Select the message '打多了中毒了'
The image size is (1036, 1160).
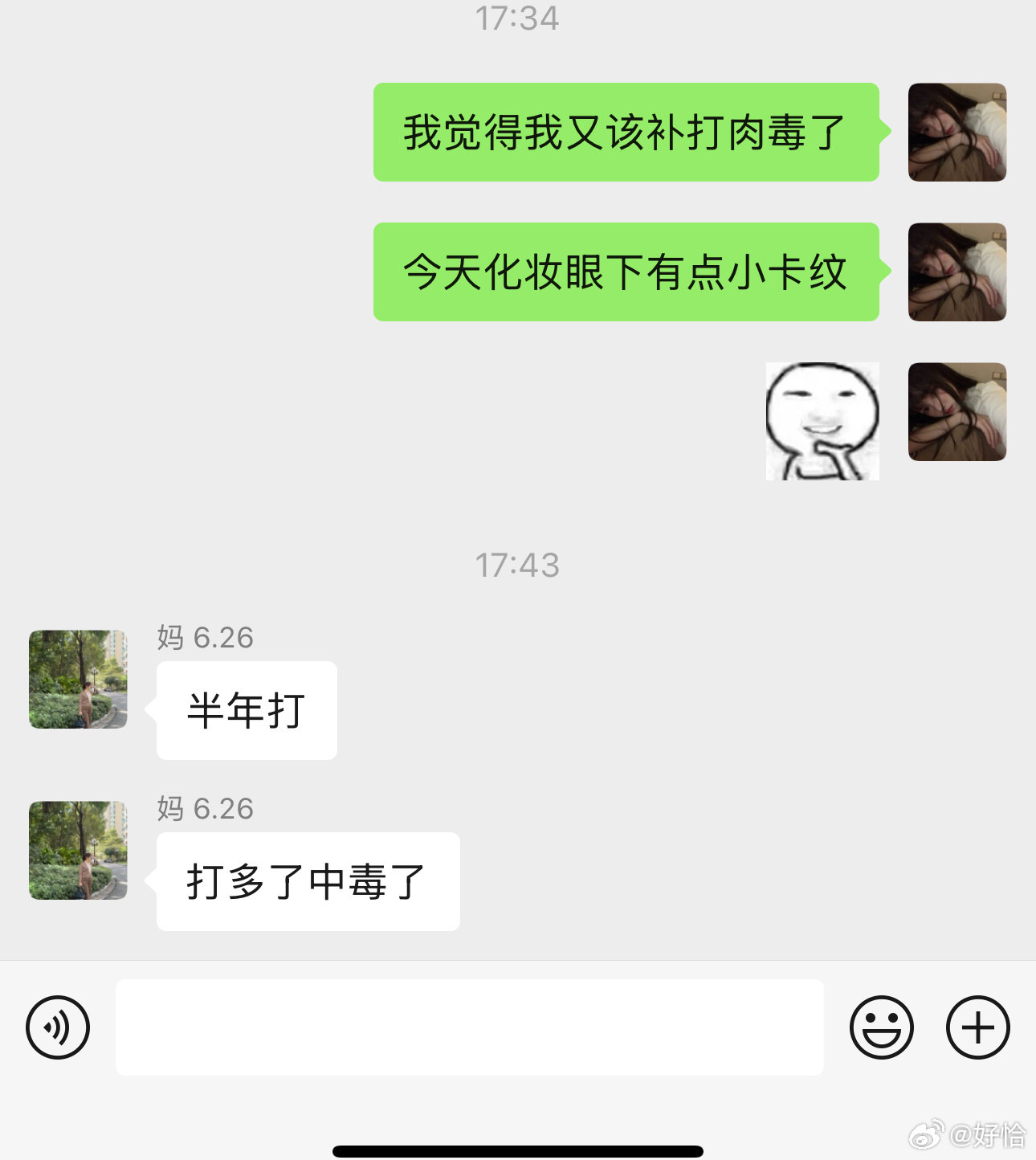click(x=307, y=881)
